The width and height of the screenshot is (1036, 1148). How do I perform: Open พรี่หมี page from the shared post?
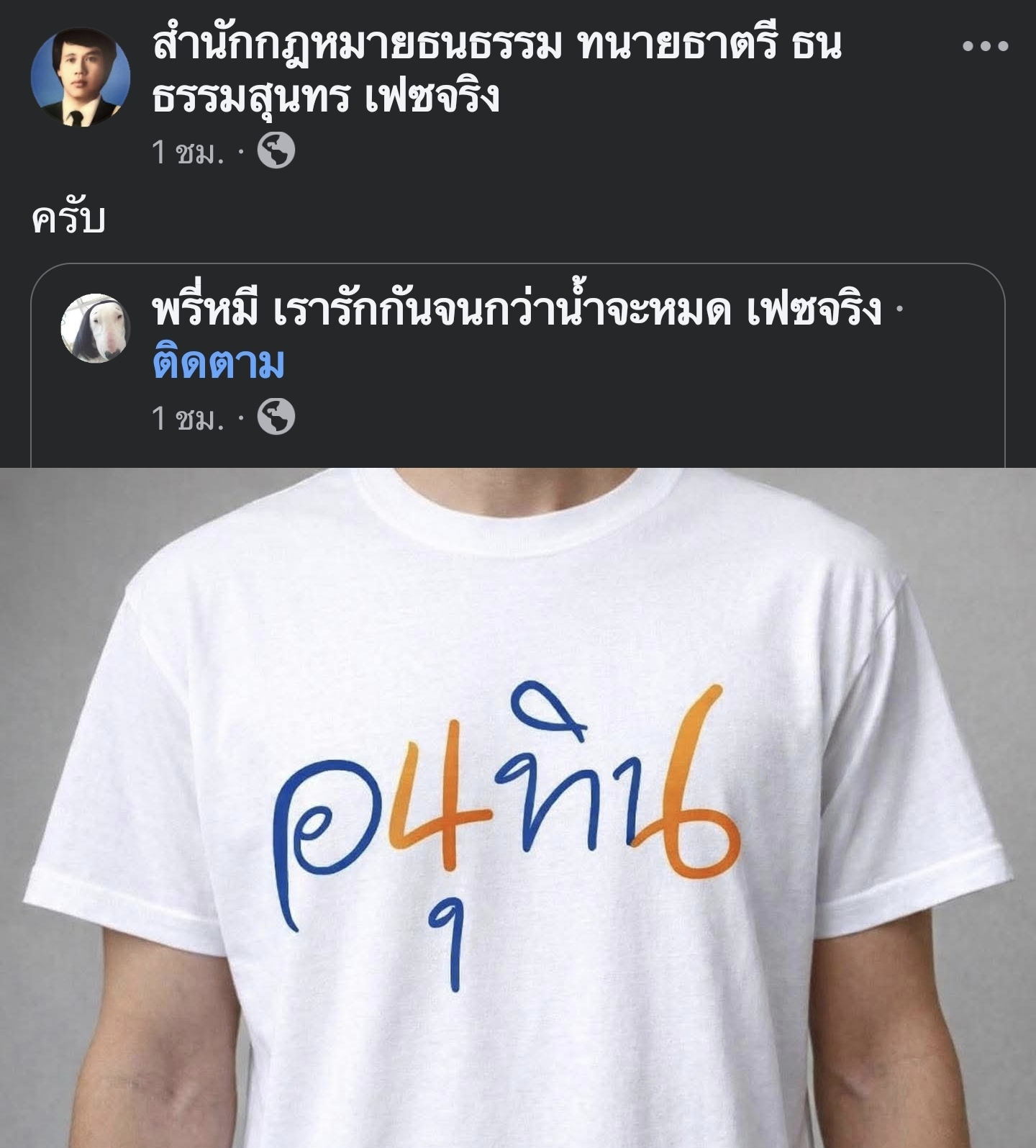click(516, 311)
